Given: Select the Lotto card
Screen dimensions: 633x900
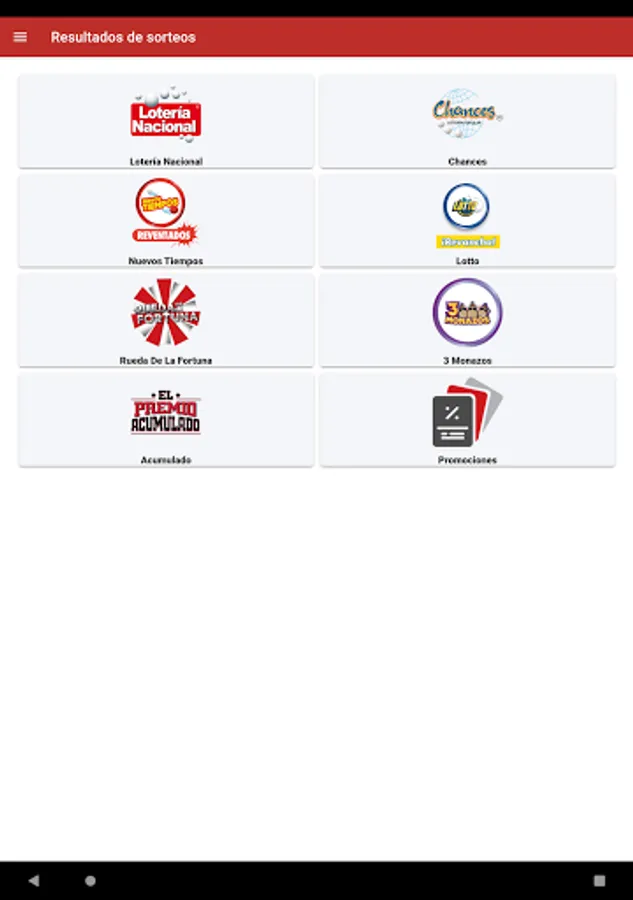Looking at the screenshot, I should click(467, 220).
